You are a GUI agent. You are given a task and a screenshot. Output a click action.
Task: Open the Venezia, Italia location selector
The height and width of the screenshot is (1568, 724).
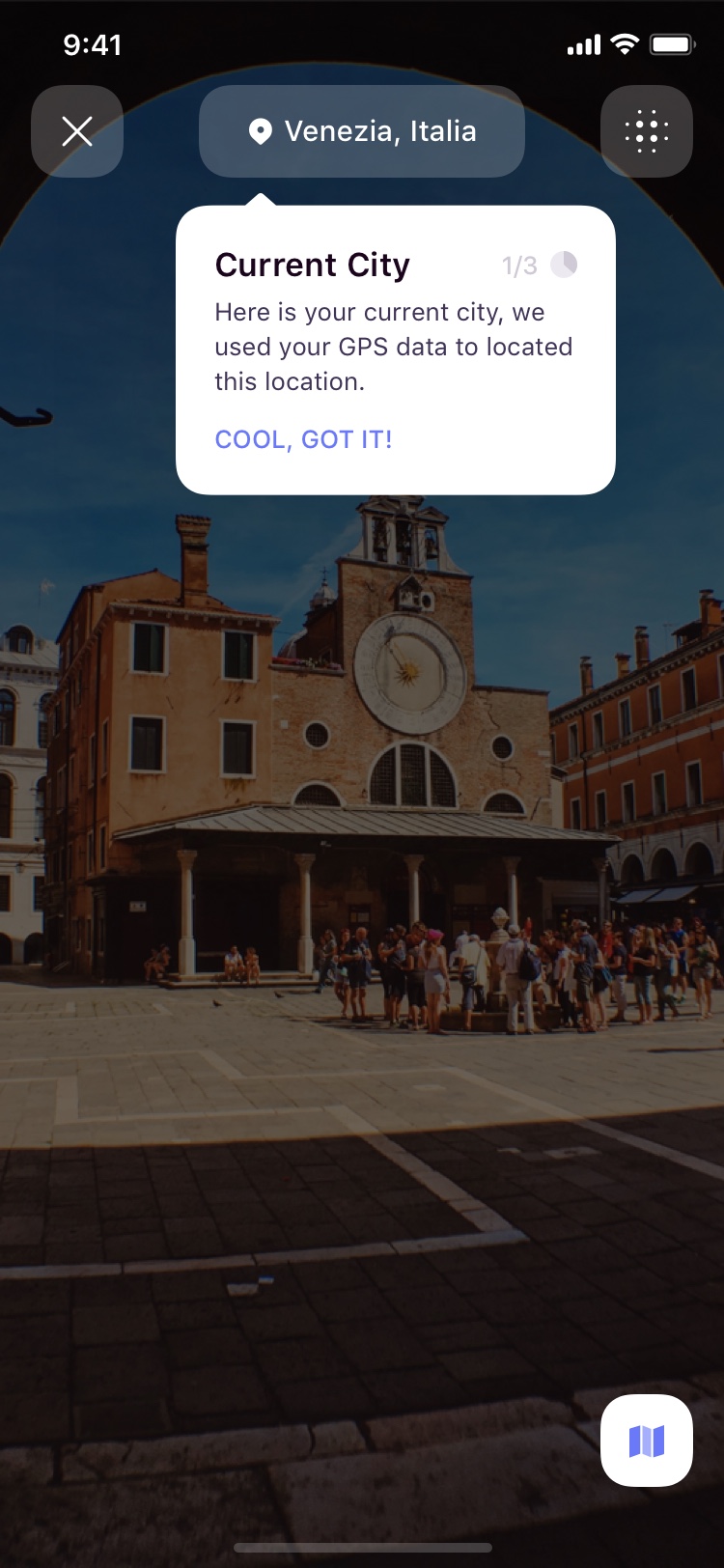(x=362, y=131)
